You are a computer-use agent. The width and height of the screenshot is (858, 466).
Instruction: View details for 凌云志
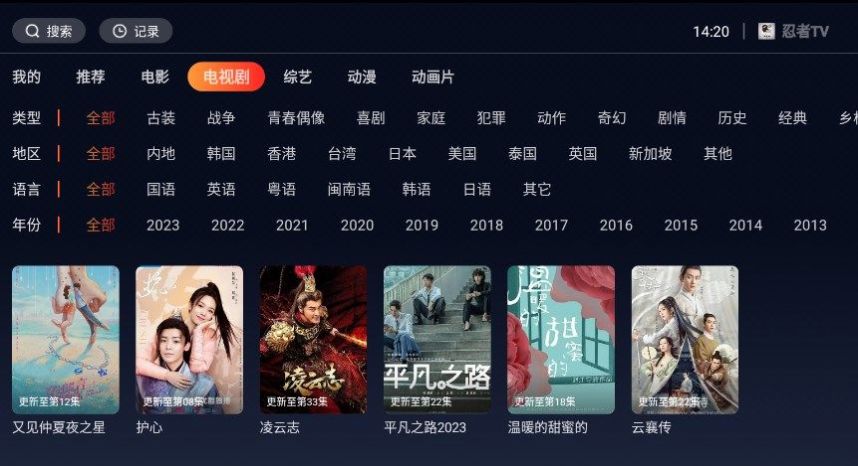[313, 340]
